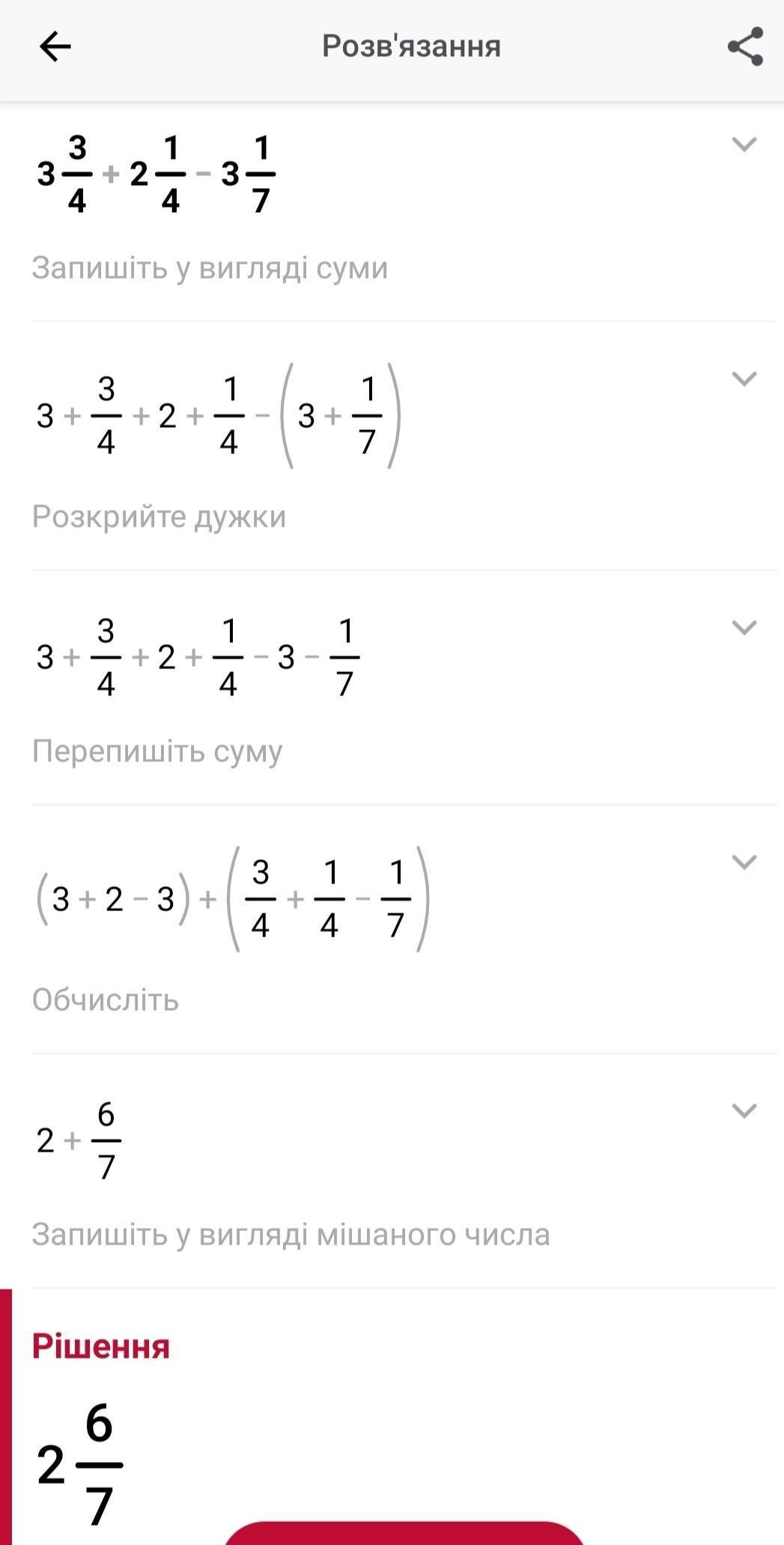Expand the 'Запишіть у вигляді суми' step

[744, 144]
